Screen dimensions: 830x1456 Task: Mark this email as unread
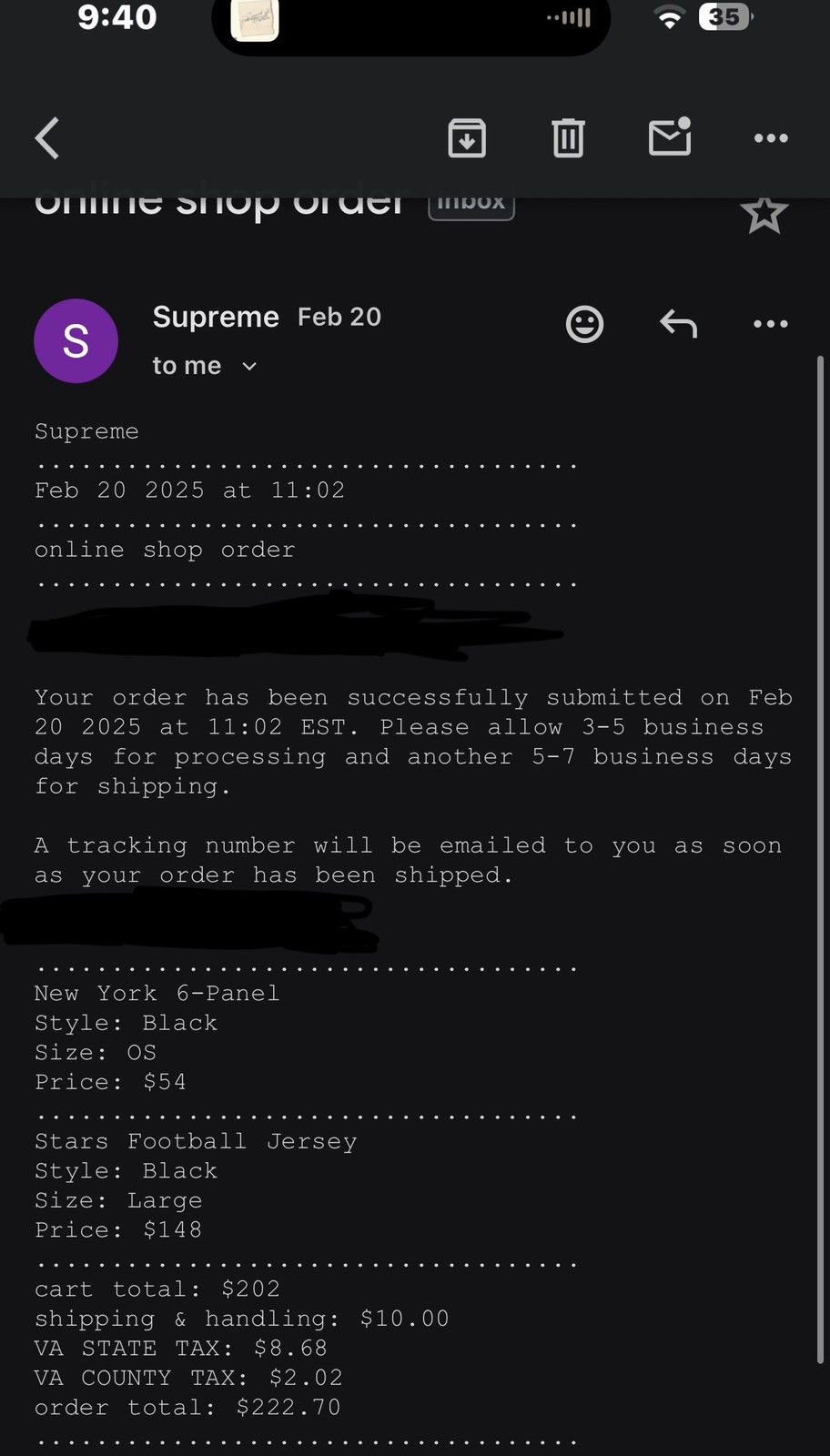(670, 137)
